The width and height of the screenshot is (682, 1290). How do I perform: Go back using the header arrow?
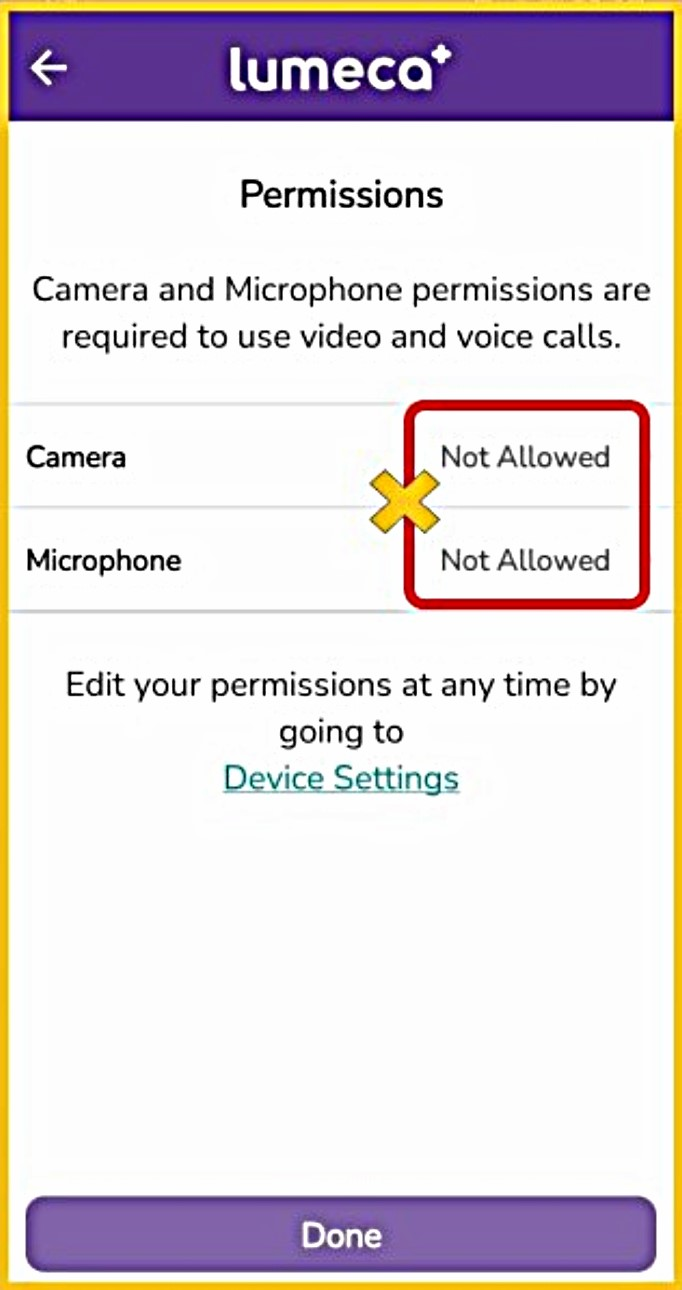48,68
